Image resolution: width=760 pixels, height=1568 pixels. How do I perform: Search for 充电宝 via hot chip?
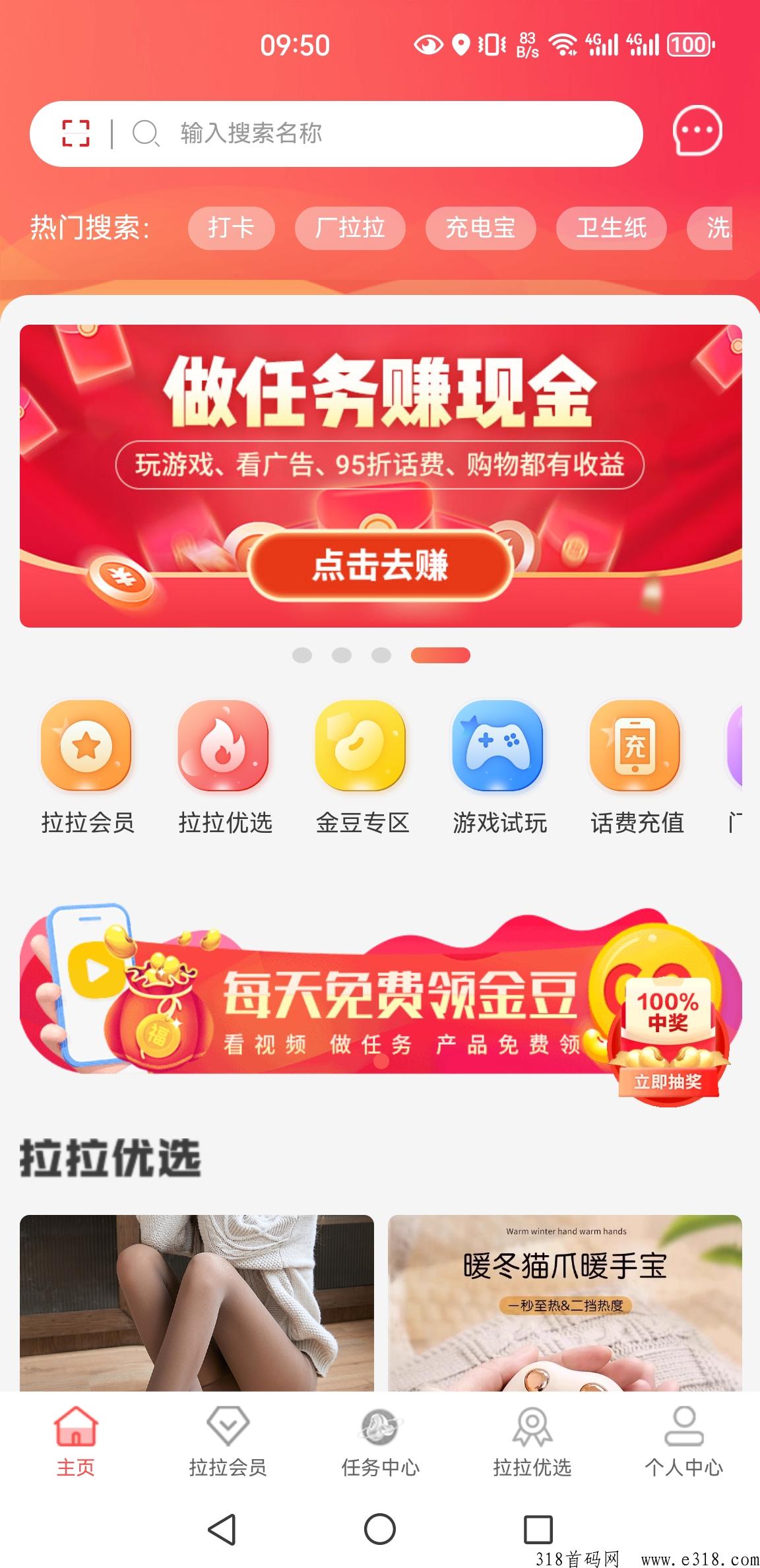pos(480,228)
